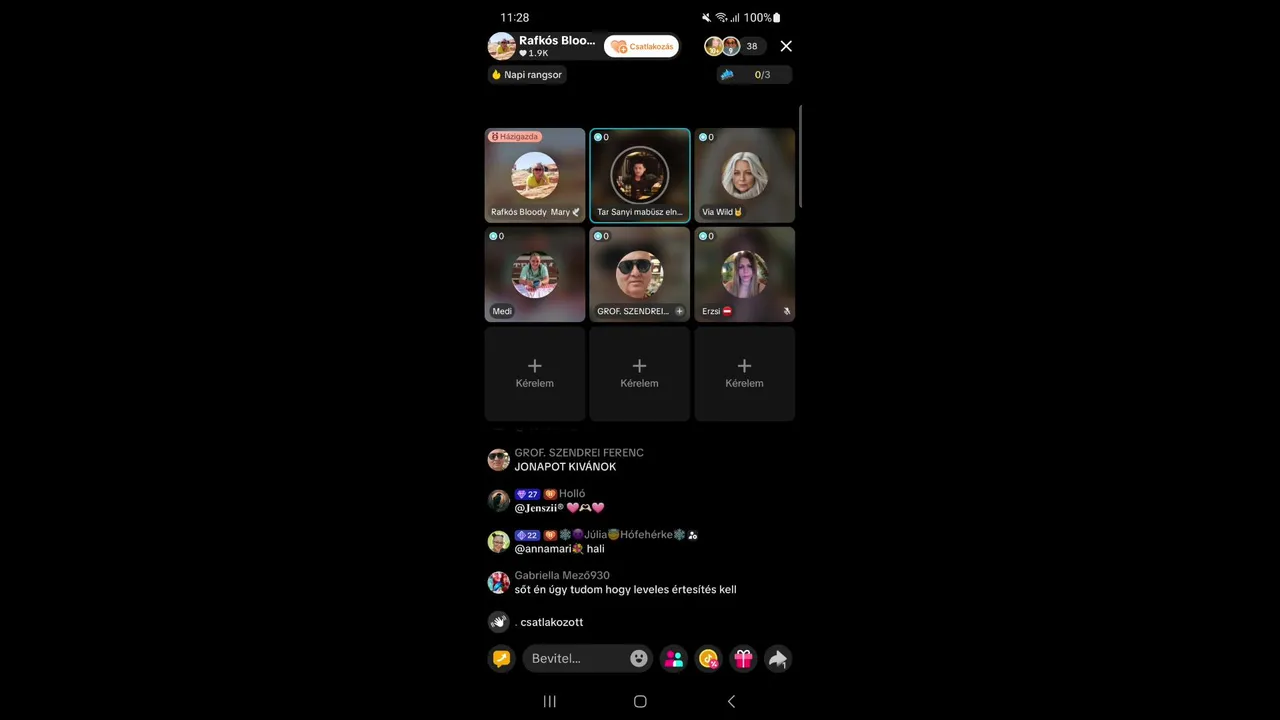Close the live room with X
The width and height of the screenshot is (1280, 720).
pyautogui.click(x=786, y=46)
